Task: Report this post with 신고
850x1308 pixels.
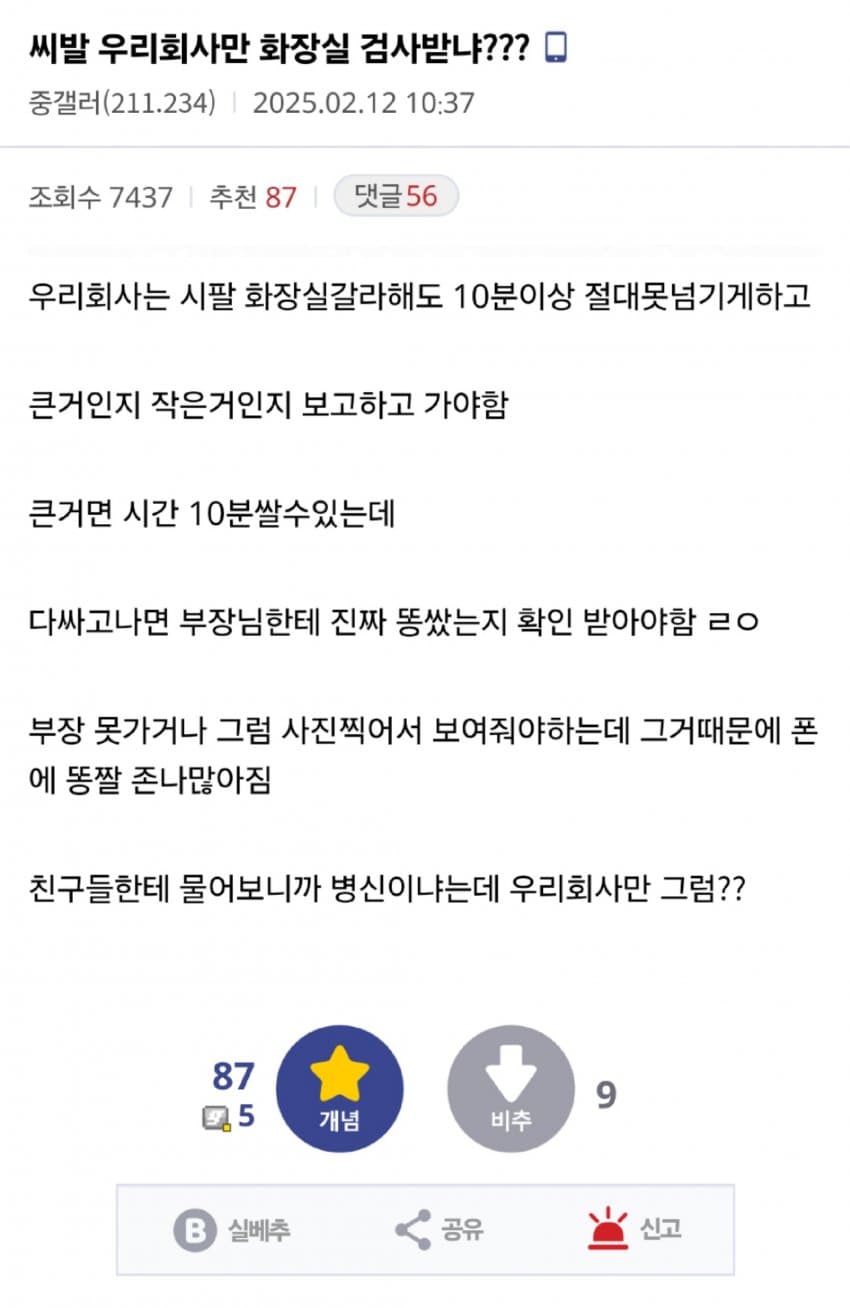Action: click(634, 1229)
